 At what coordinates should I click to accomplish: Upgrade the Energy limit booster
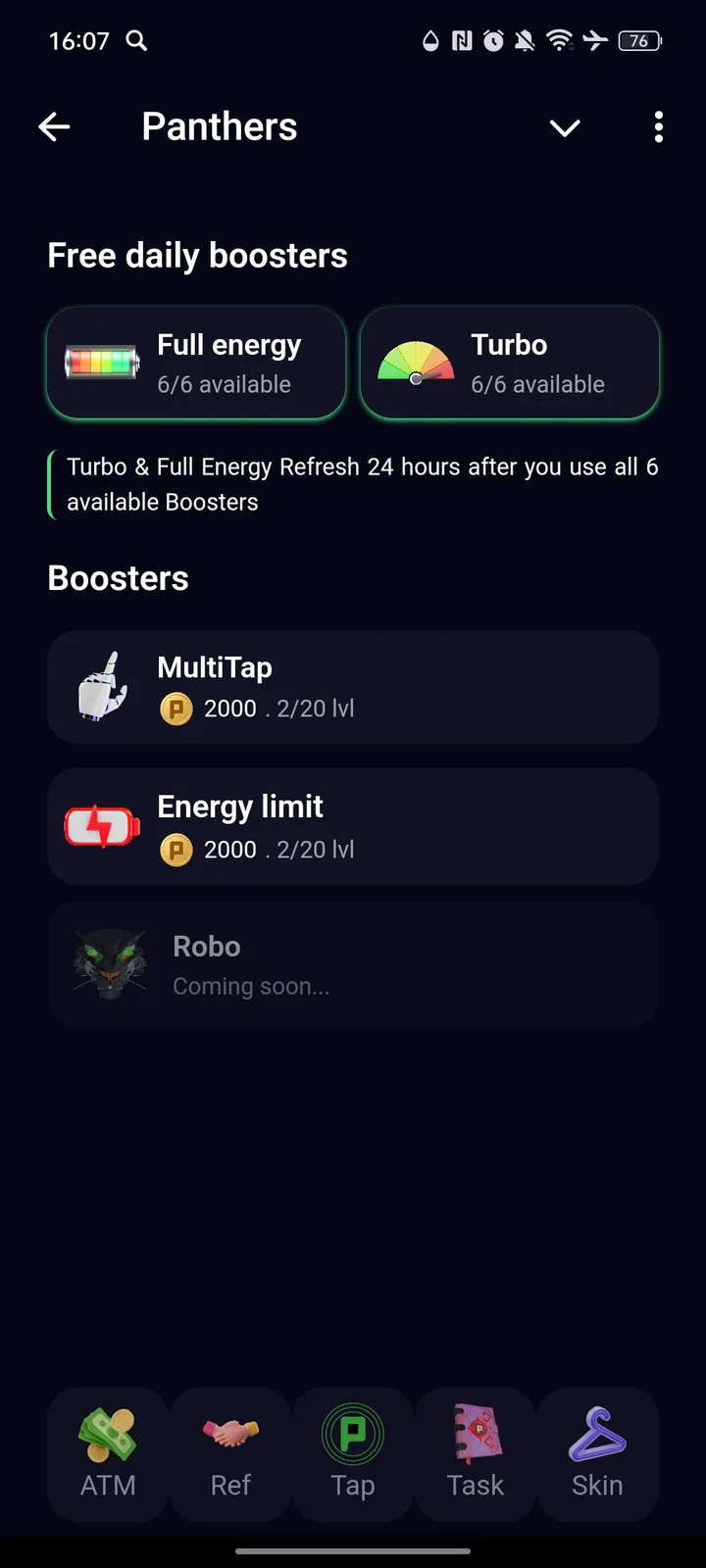coord(353,827)
